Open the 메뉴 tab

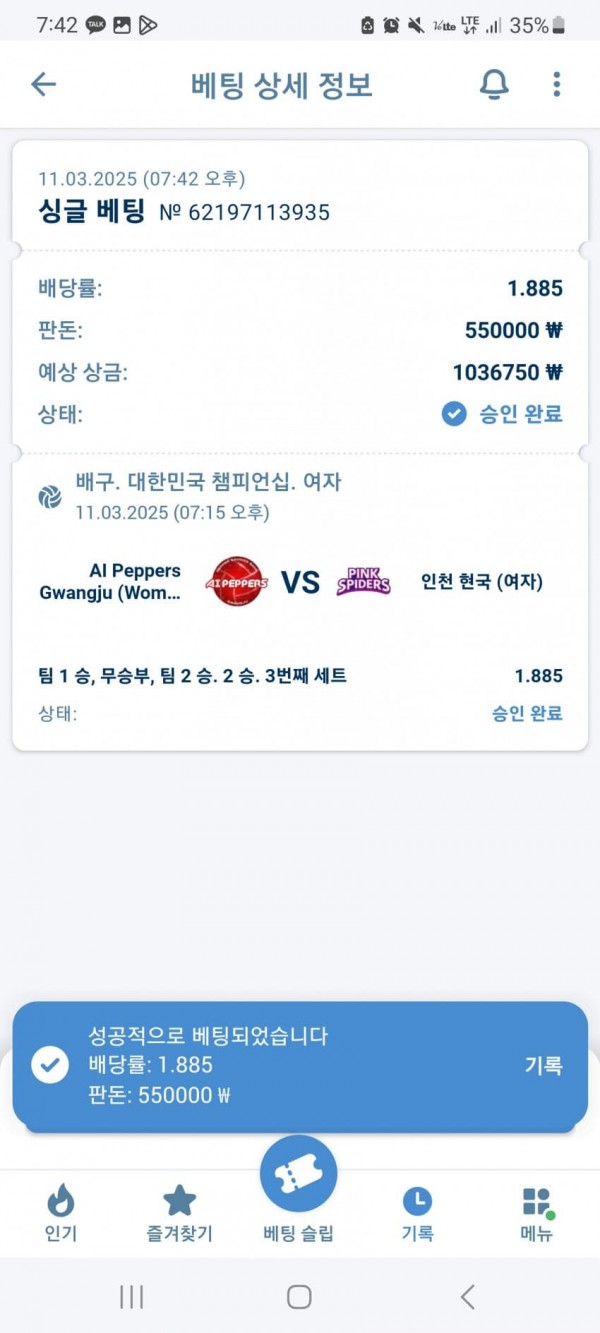pos(536,1212)
